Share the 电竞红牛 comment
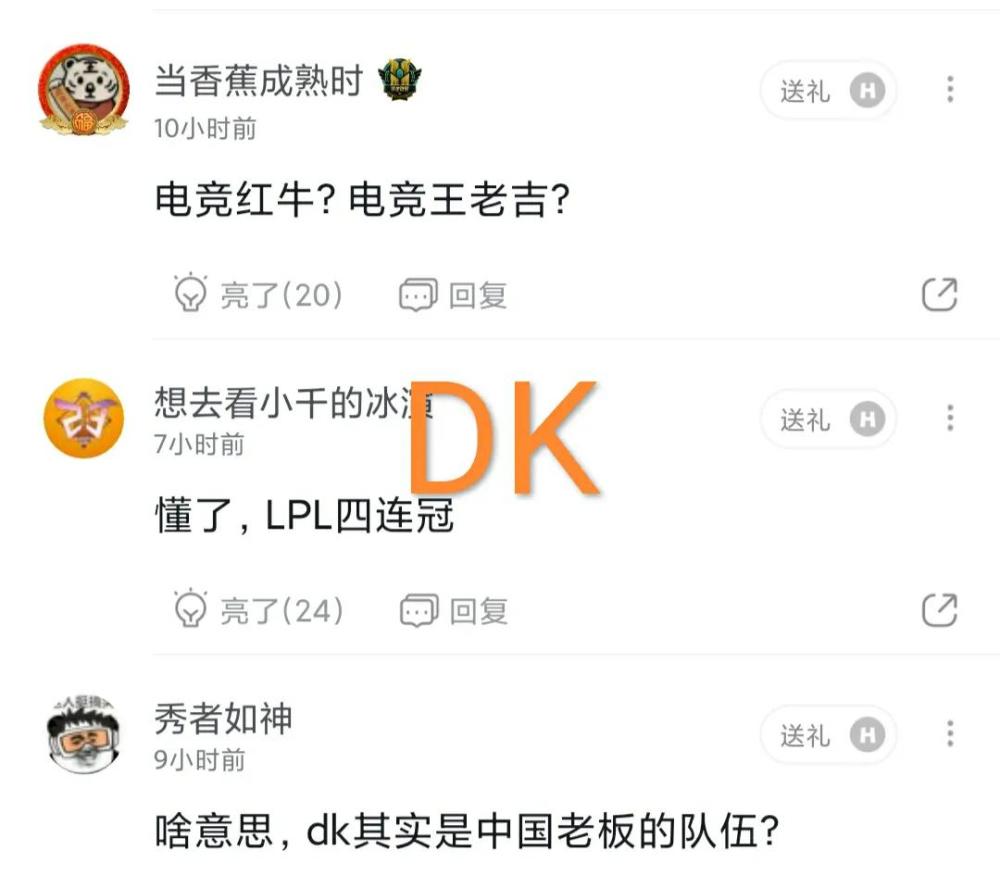Screen dimensions: 1000x888 coord(938,294)
